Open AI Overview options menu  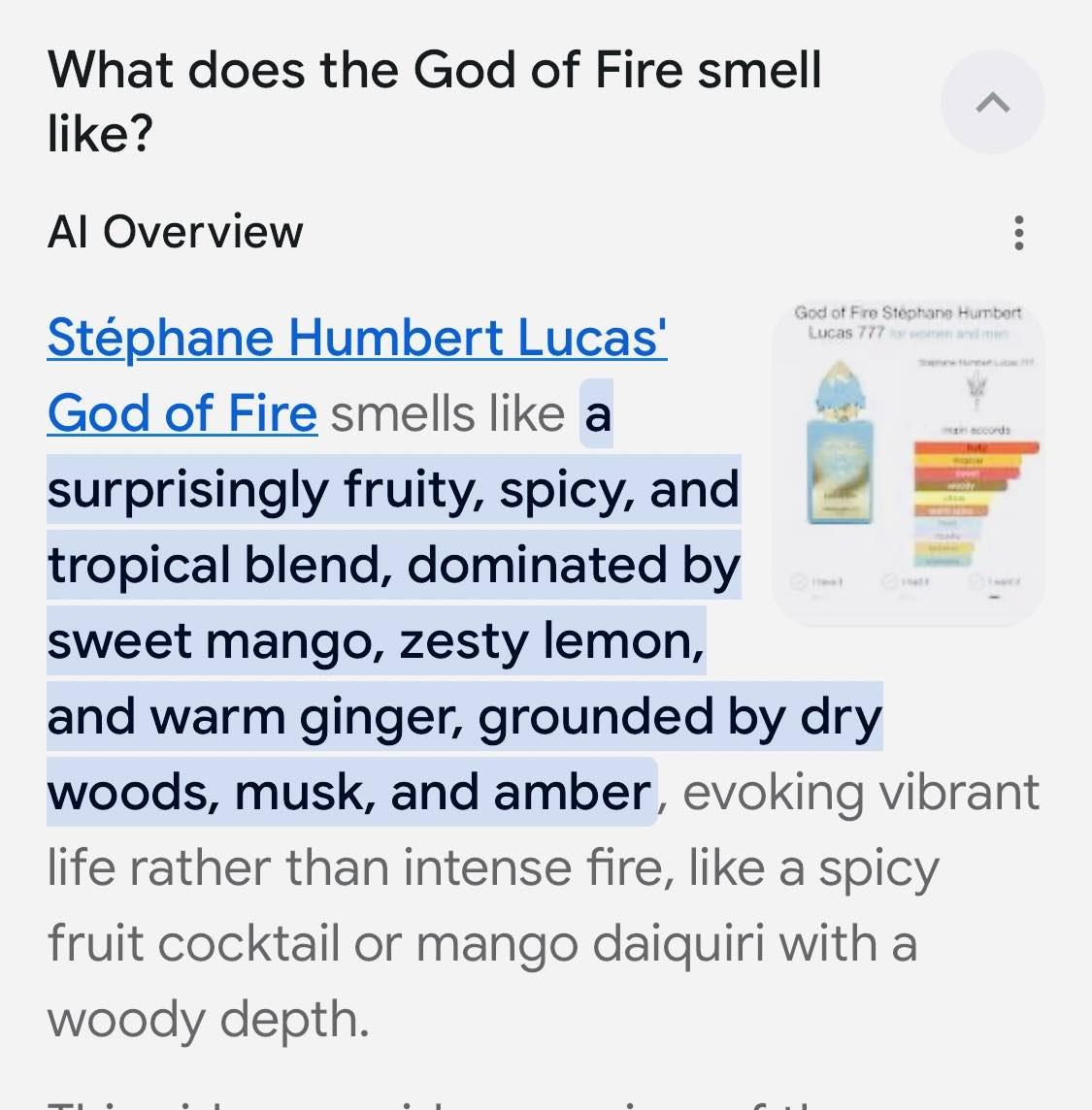coord(1018,233)
